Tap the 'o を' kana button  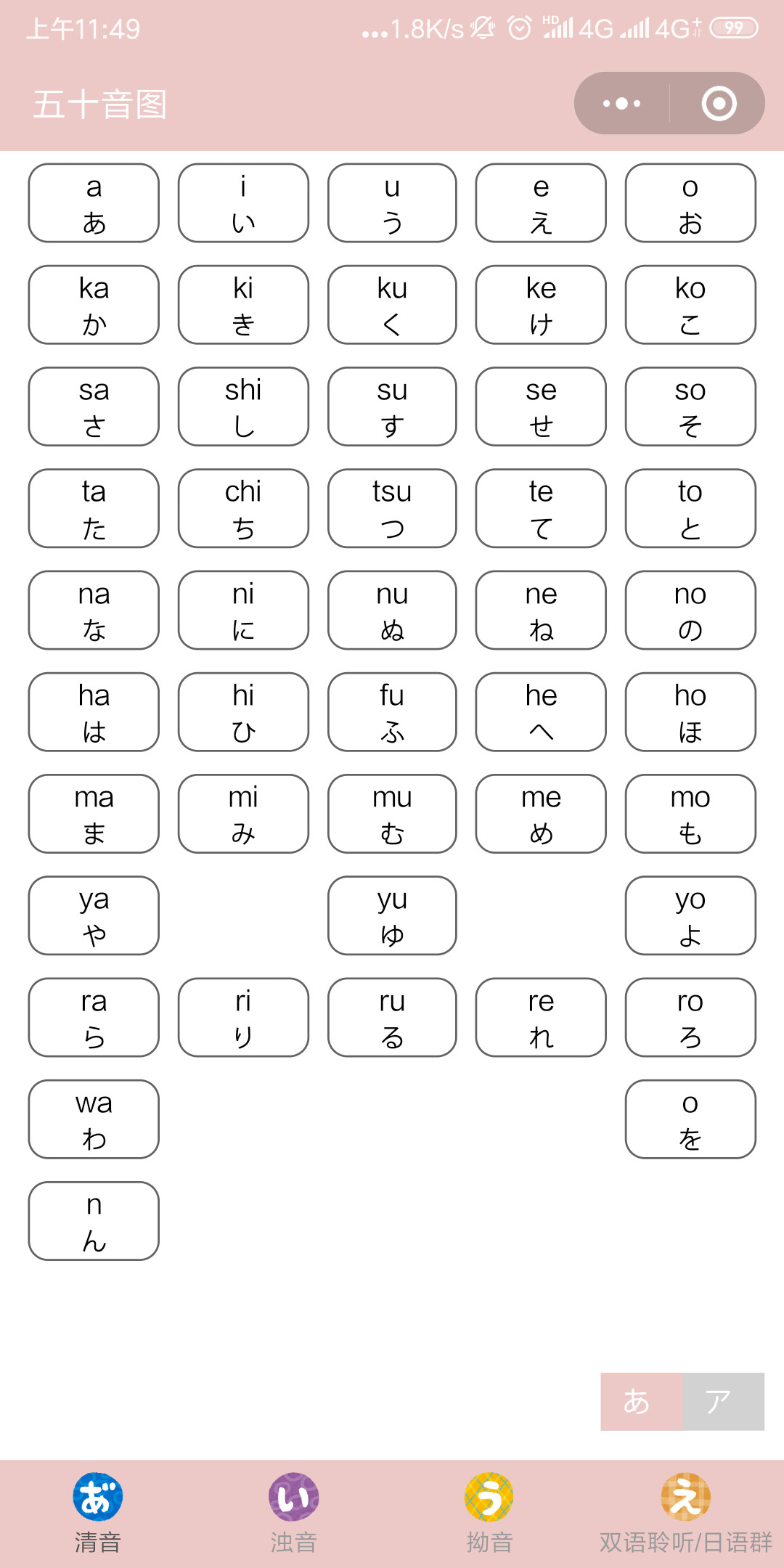(690, 1119)
